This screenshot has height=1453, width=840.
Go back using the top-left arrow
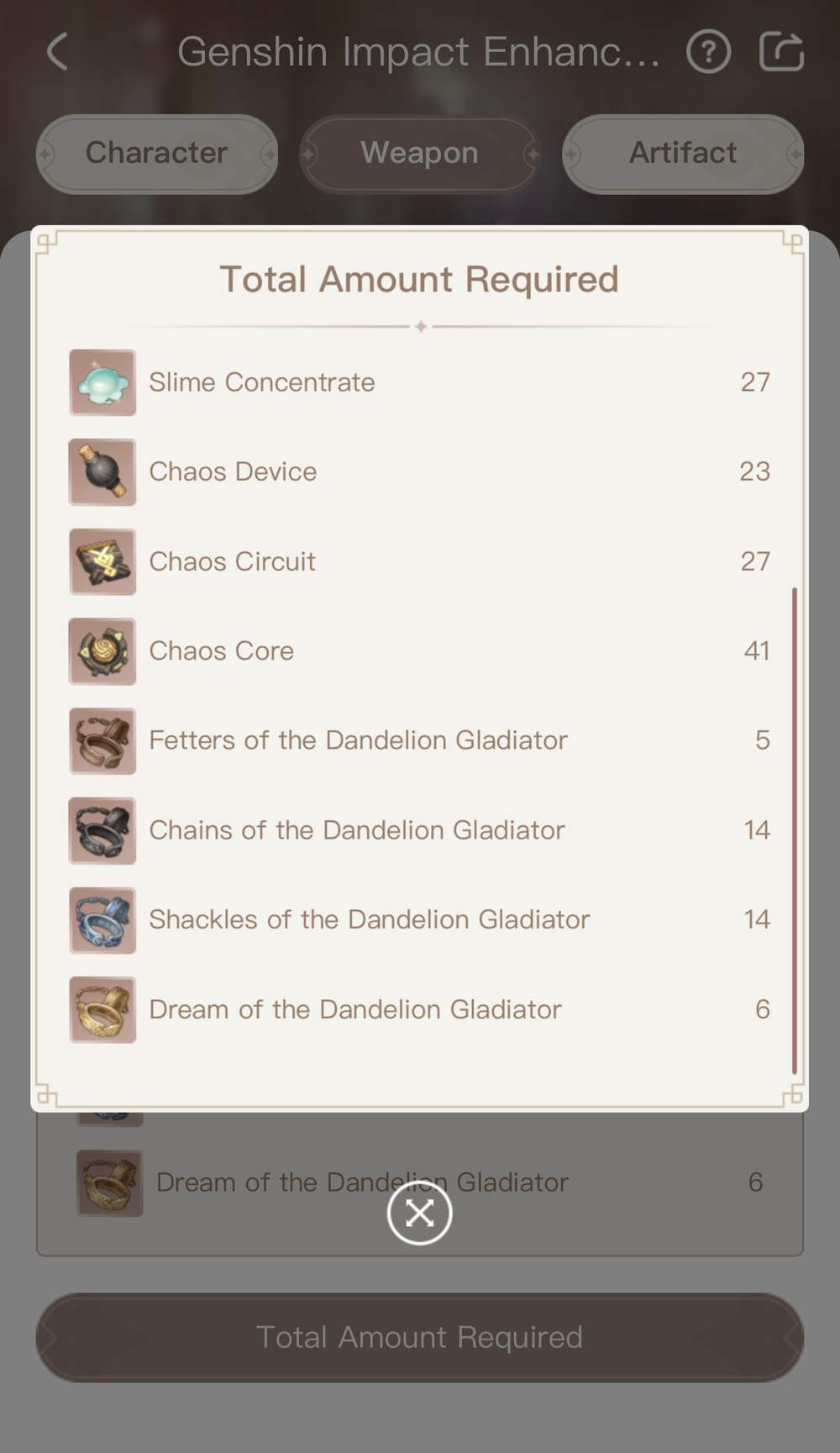coord(57,52)
